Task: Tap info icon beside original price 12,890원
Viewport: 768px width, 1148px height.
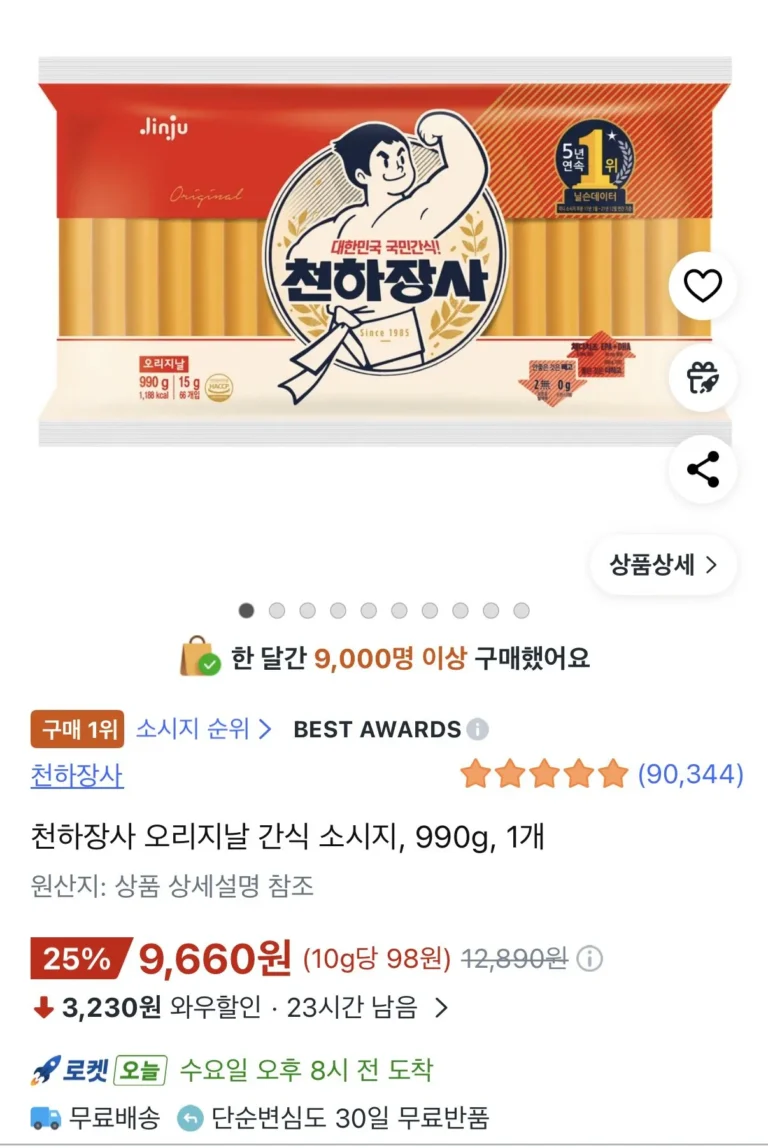Action: coord(590,960)
